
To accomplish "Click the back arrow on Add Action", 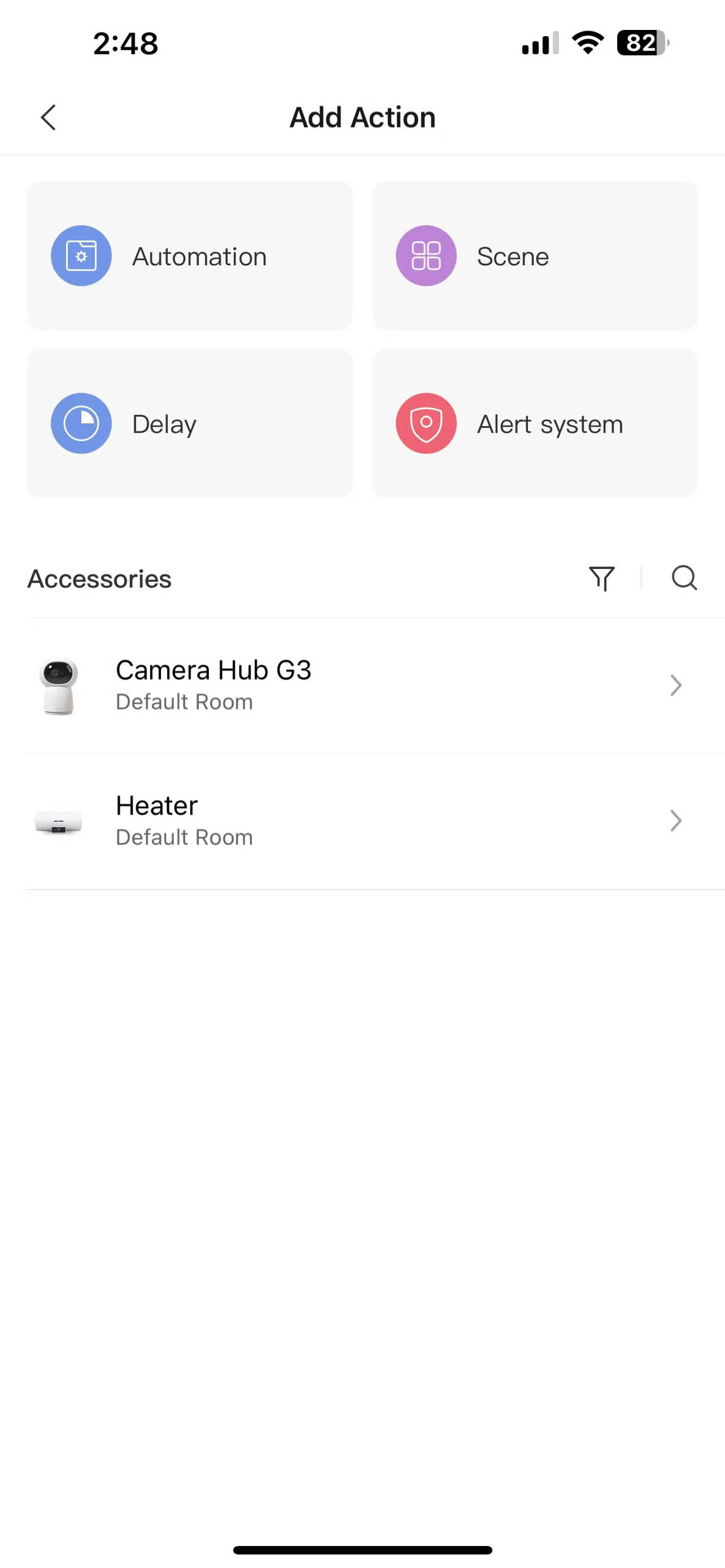I will (48, 117).
